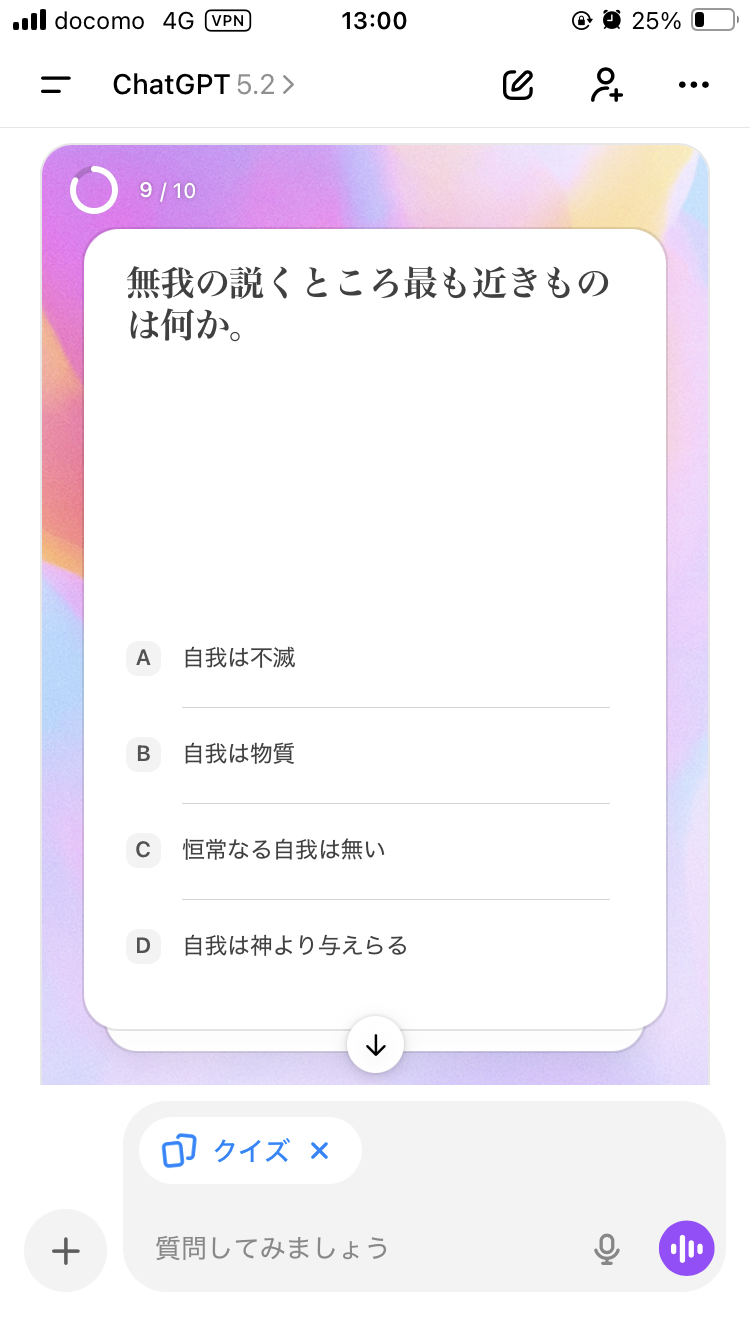The width and height of the screenshot is (750, 1334).
Task: Open the sidebar menu icon
Action: [55, 85]
